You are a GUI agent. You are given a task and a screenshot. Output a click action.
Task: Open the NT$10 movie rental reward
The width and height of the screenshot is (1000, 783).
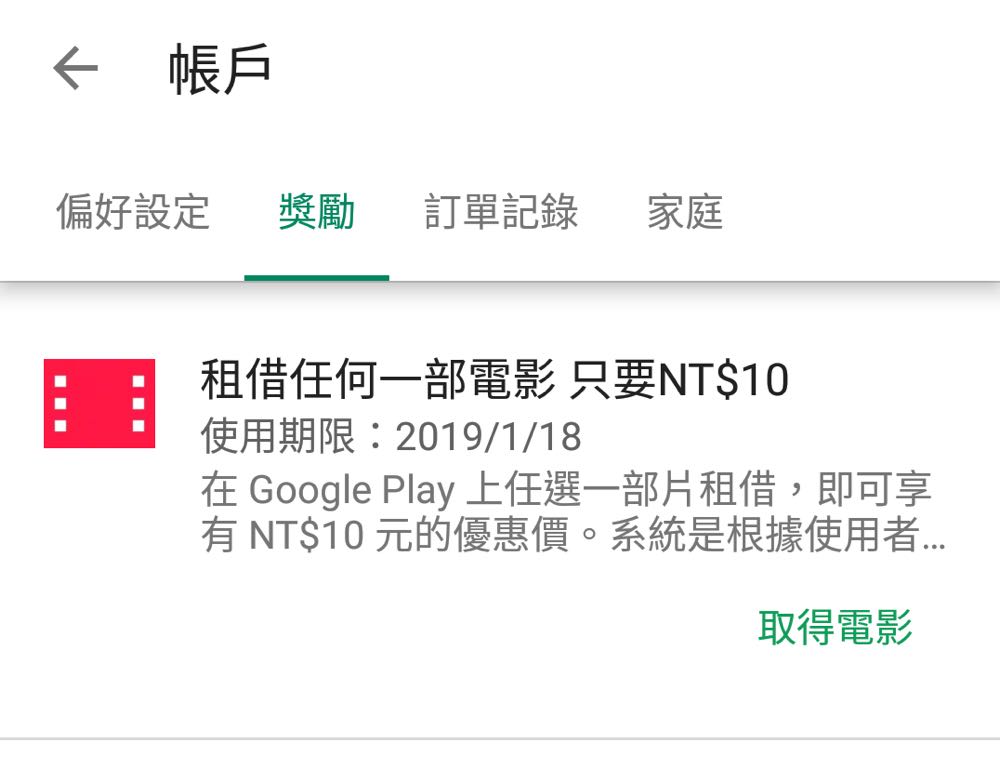pyautogui.click(x=495, y=380)
